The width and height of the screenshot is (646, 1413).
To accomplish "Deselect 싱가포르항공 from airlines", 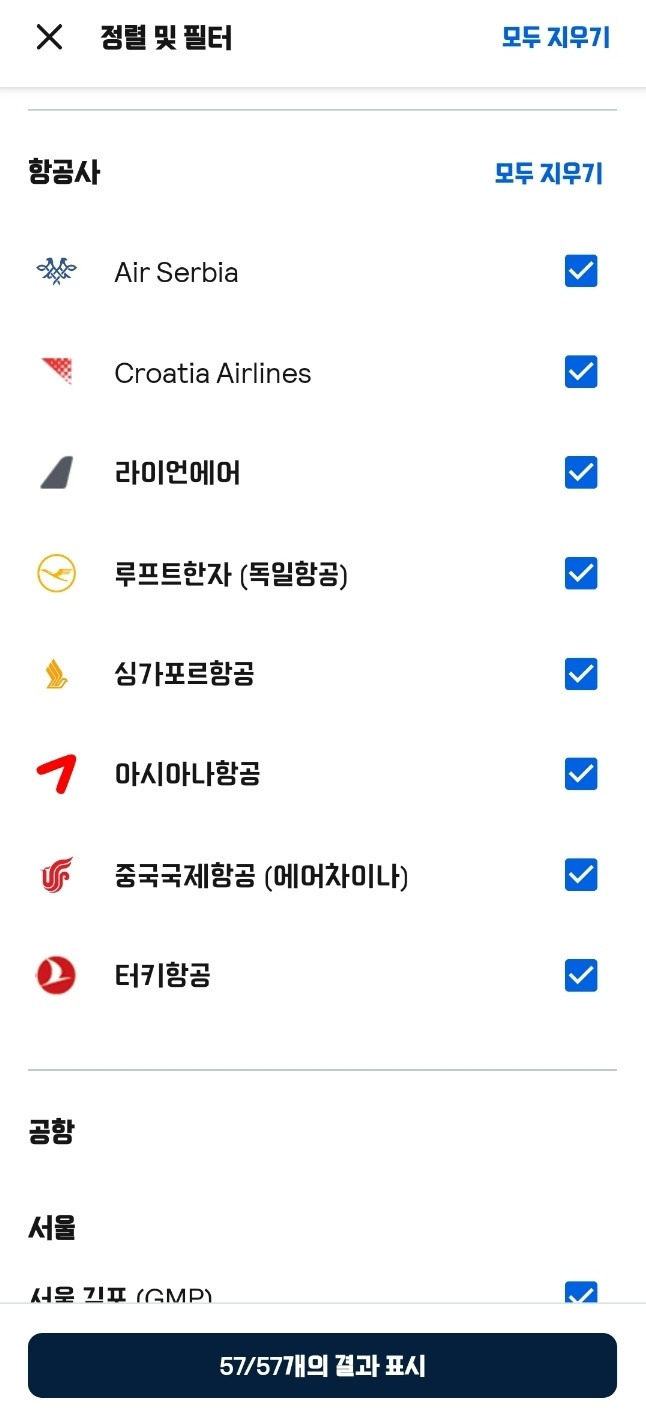I will (581, 674).
